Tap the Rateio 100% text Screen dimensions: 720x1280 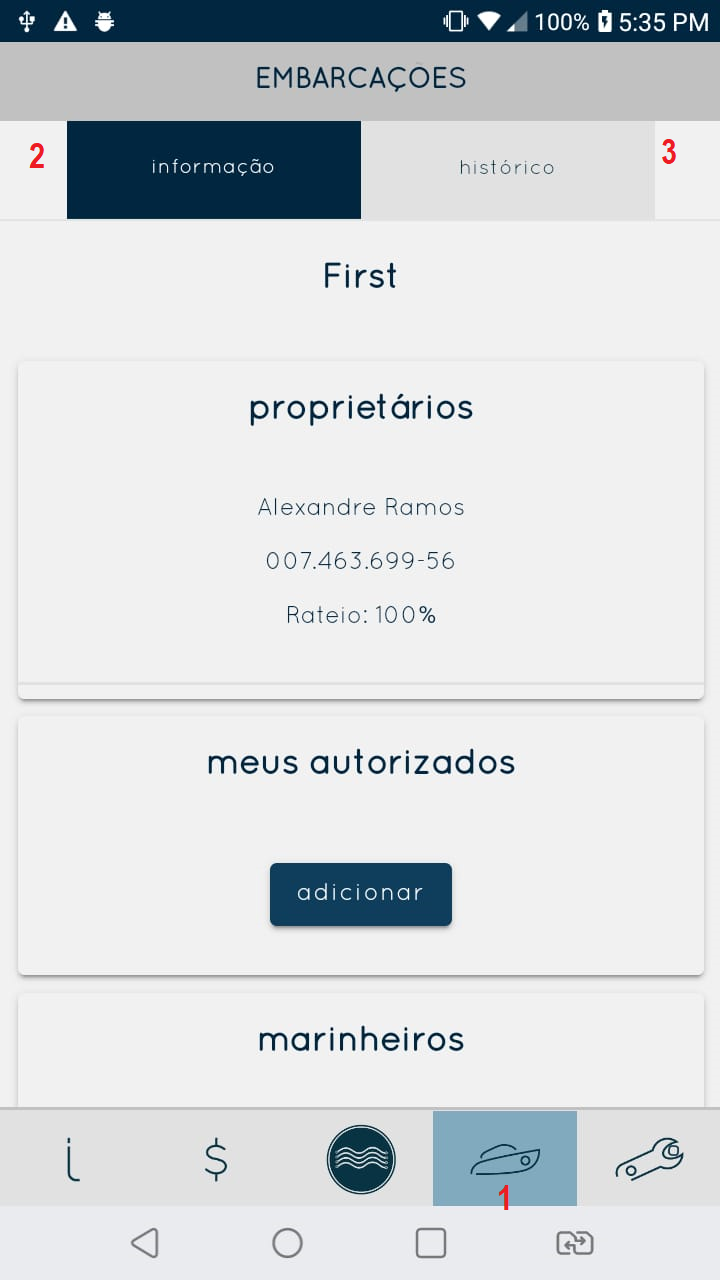[x=361, y=615]
